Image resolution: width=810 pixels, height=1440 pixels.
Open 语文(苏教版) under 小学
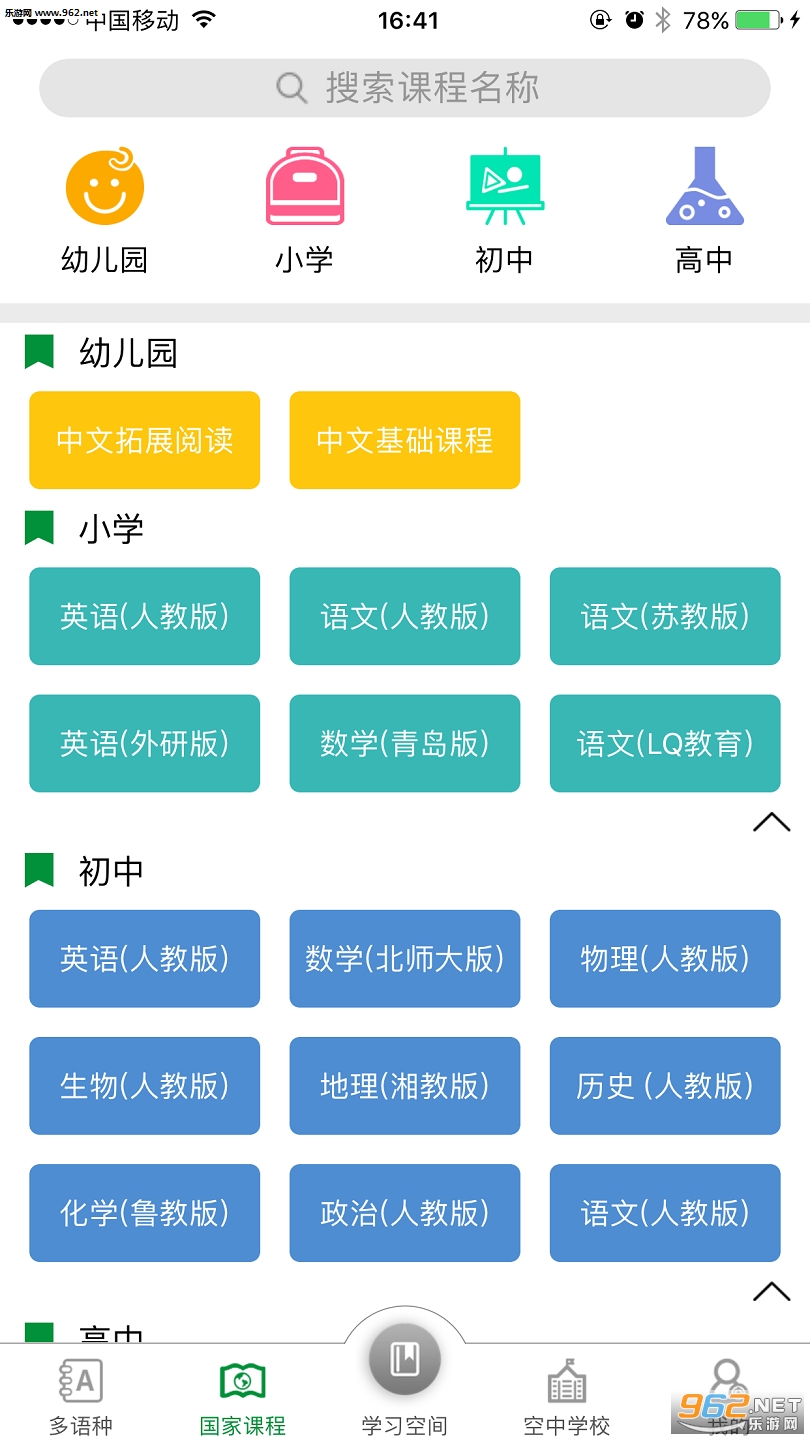click(x=665, y=616)
